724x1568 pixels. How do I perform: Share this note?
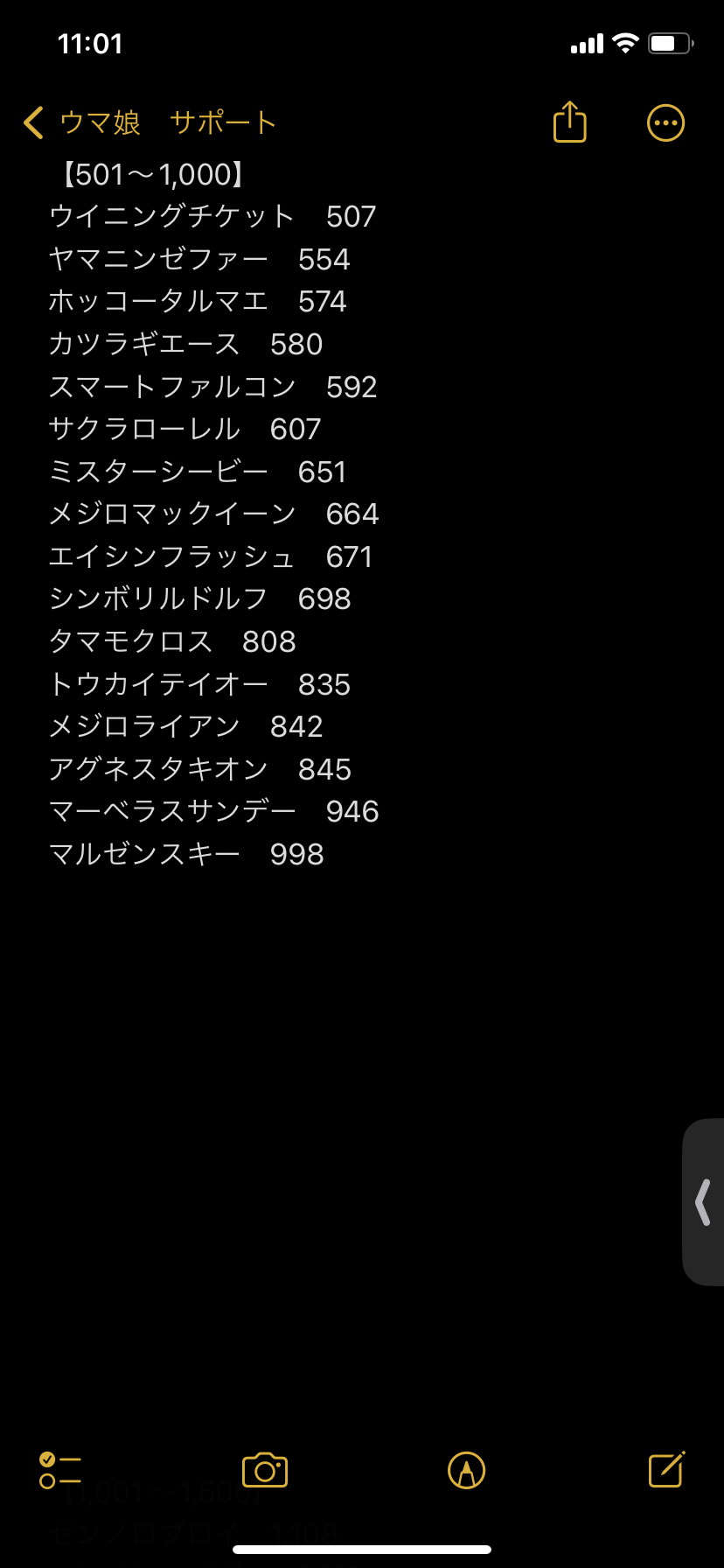569,122
